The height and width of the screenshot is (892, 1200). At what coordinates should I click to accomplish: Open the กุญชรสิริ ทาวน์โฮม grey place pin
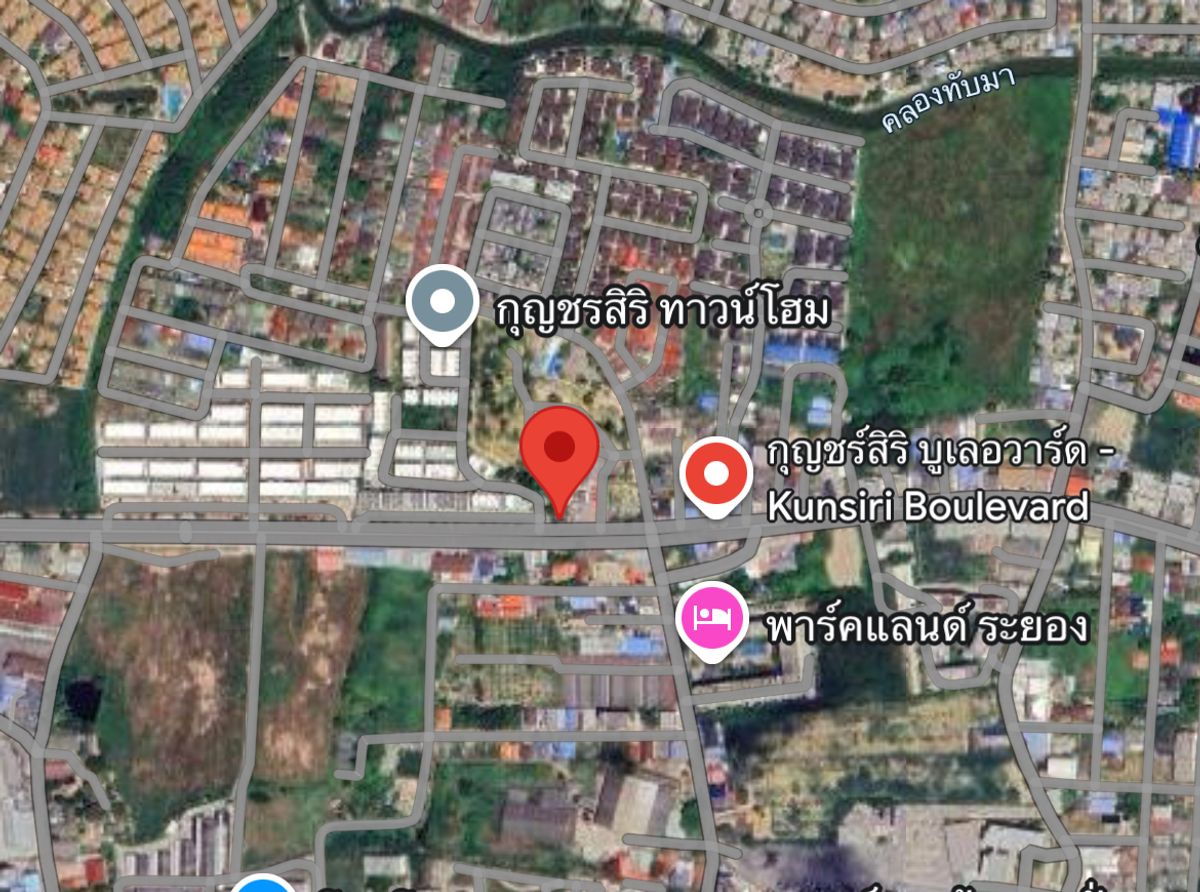pos(443,301)
